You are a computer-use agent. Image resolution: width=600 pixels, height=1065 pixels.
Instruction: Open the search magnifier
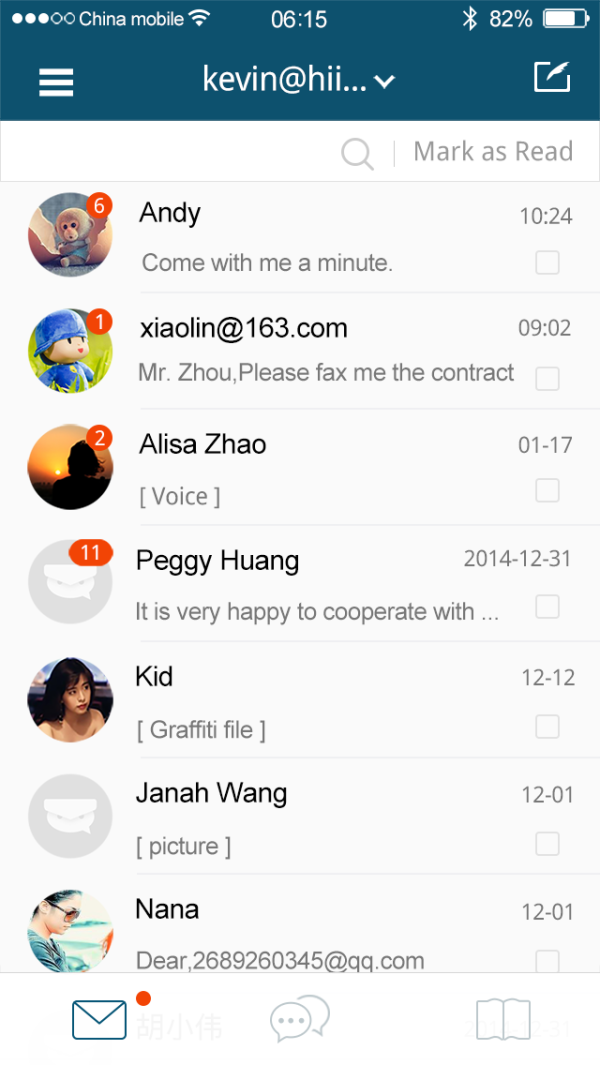tap(357, 153)
